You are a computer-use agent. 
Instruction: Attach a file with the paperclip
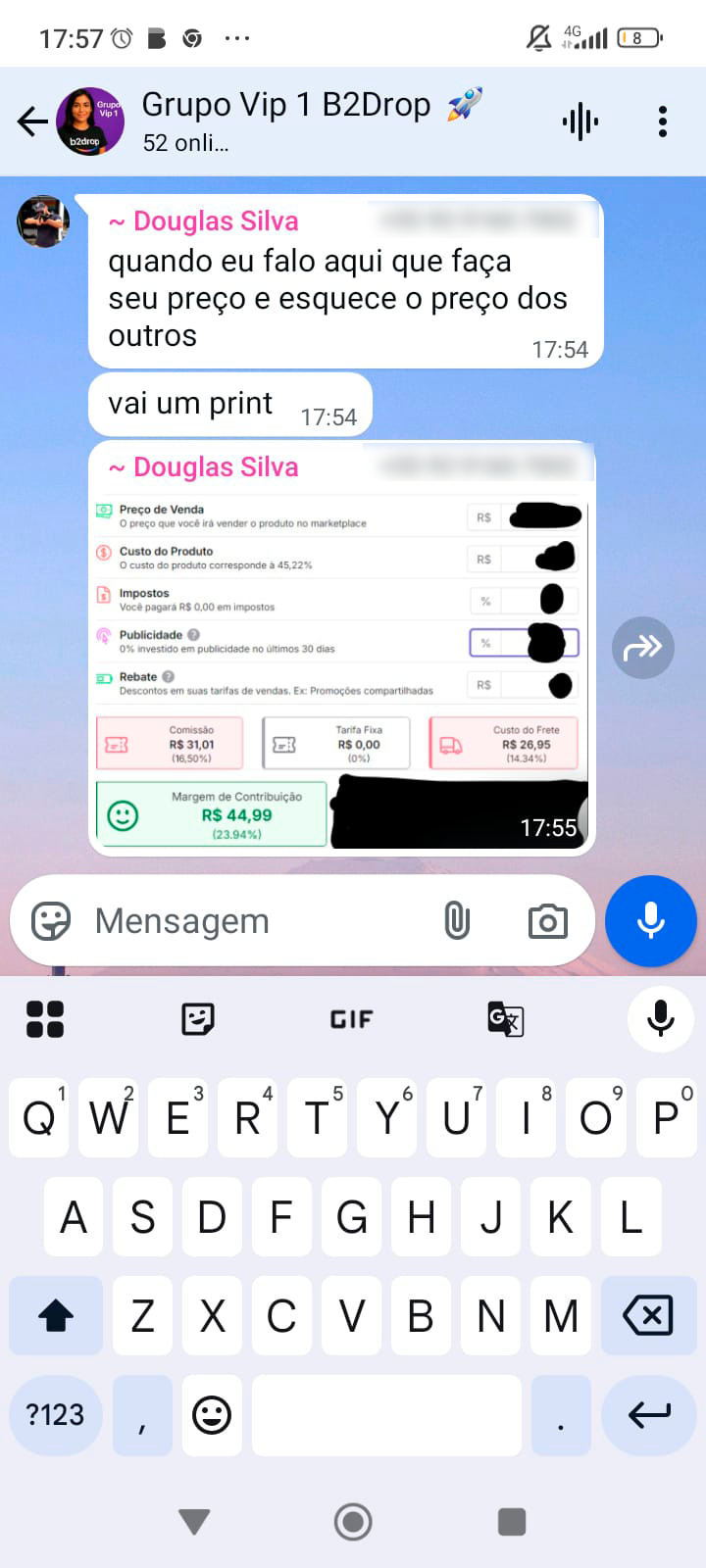pyautogui.click(x=457, y=921)
